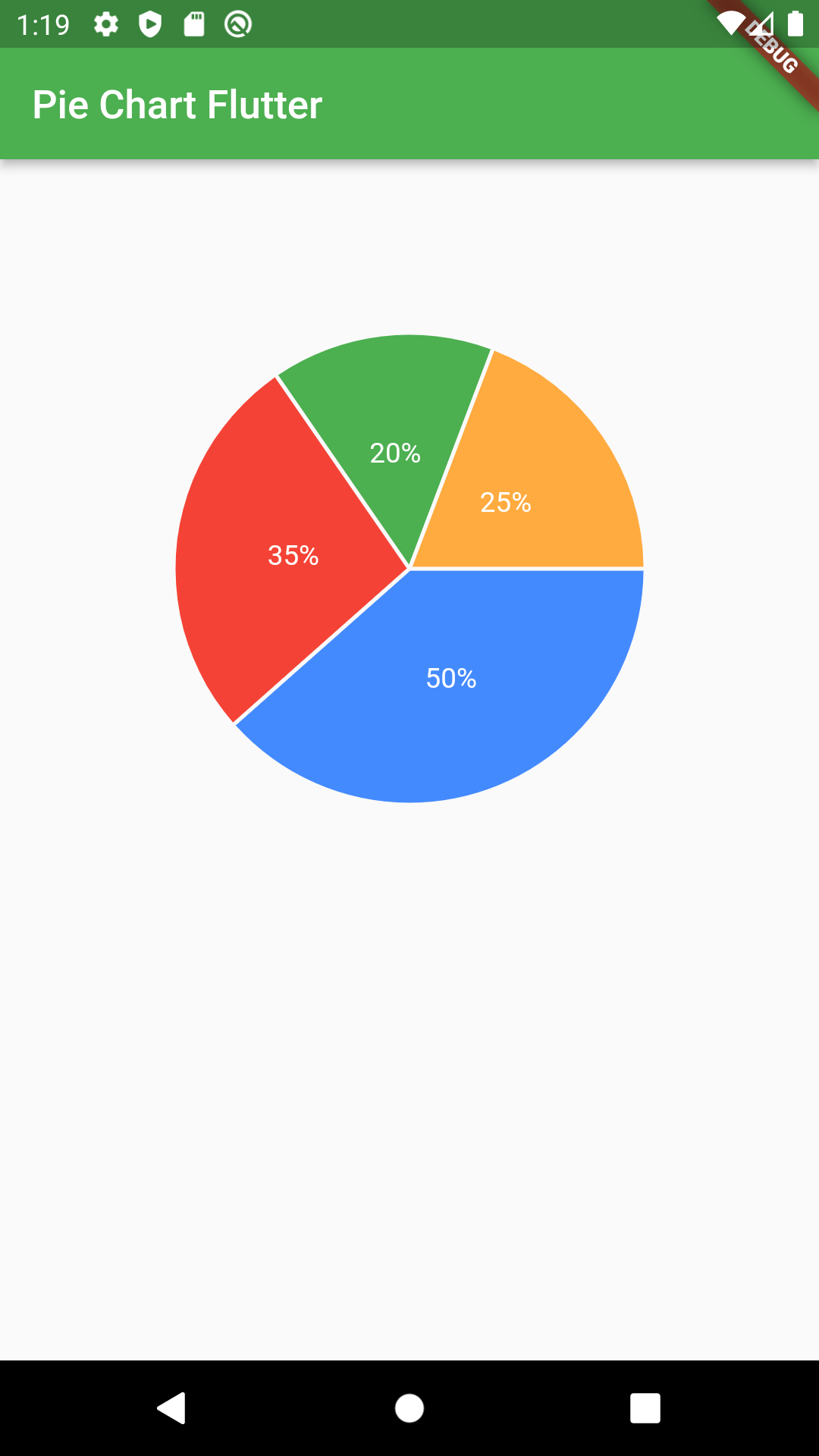
Task: Click the cellular signal icon
Action: pos(762,25)
